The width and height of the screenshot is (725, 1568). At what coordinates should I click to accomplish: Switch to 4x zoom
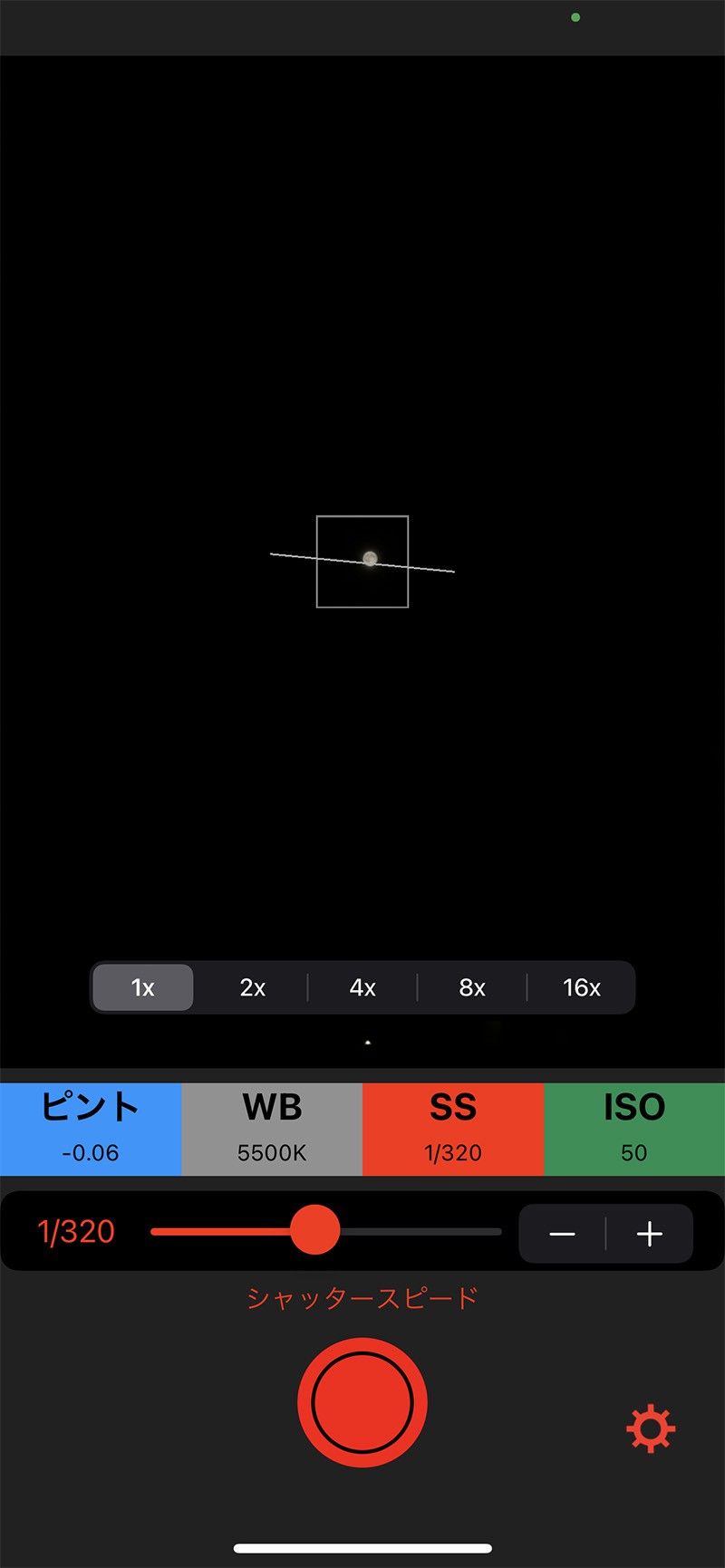(362, 987)
